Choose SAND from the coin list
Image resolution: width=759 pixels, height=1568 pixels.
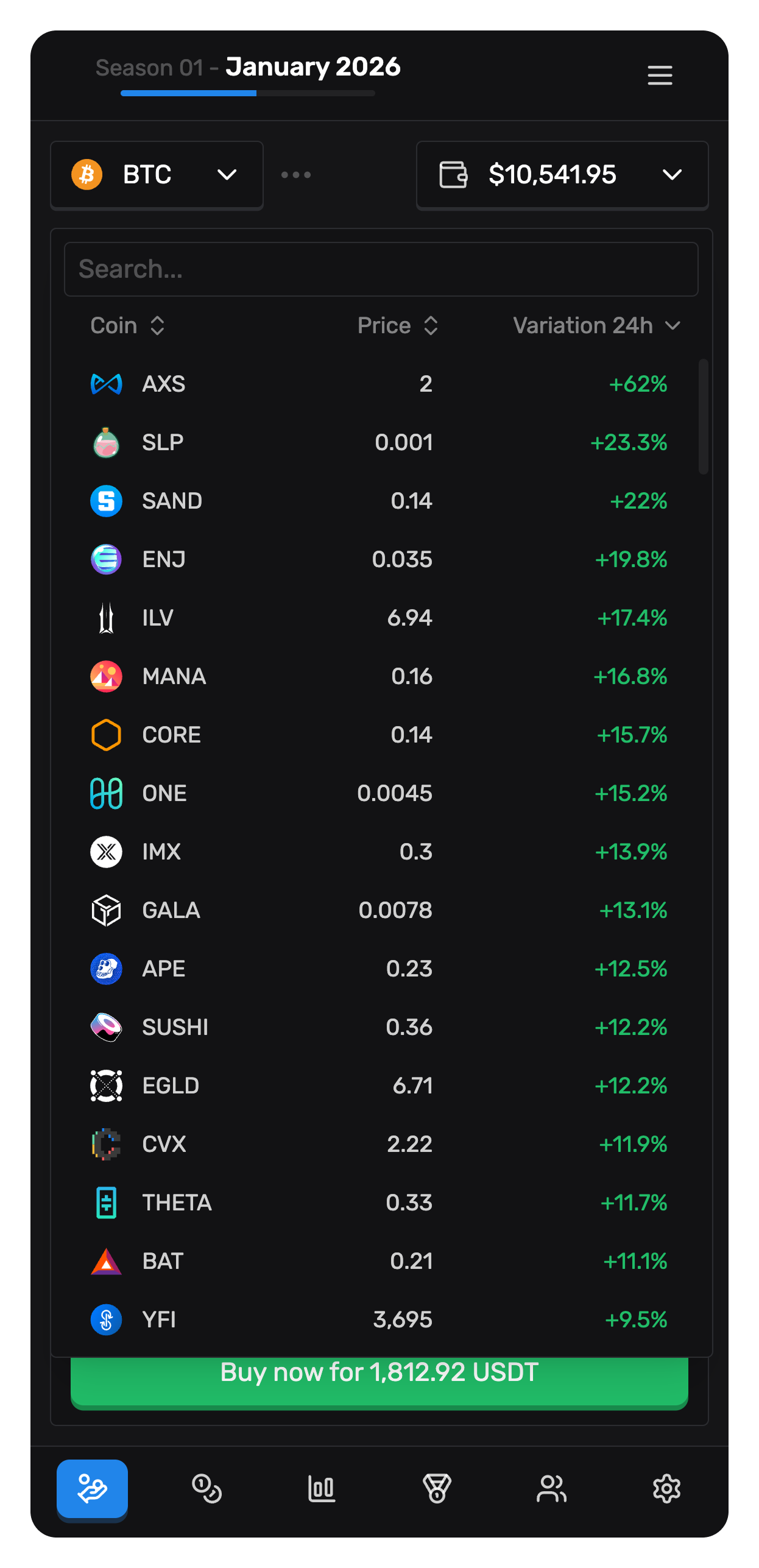[x=378, y=501]
